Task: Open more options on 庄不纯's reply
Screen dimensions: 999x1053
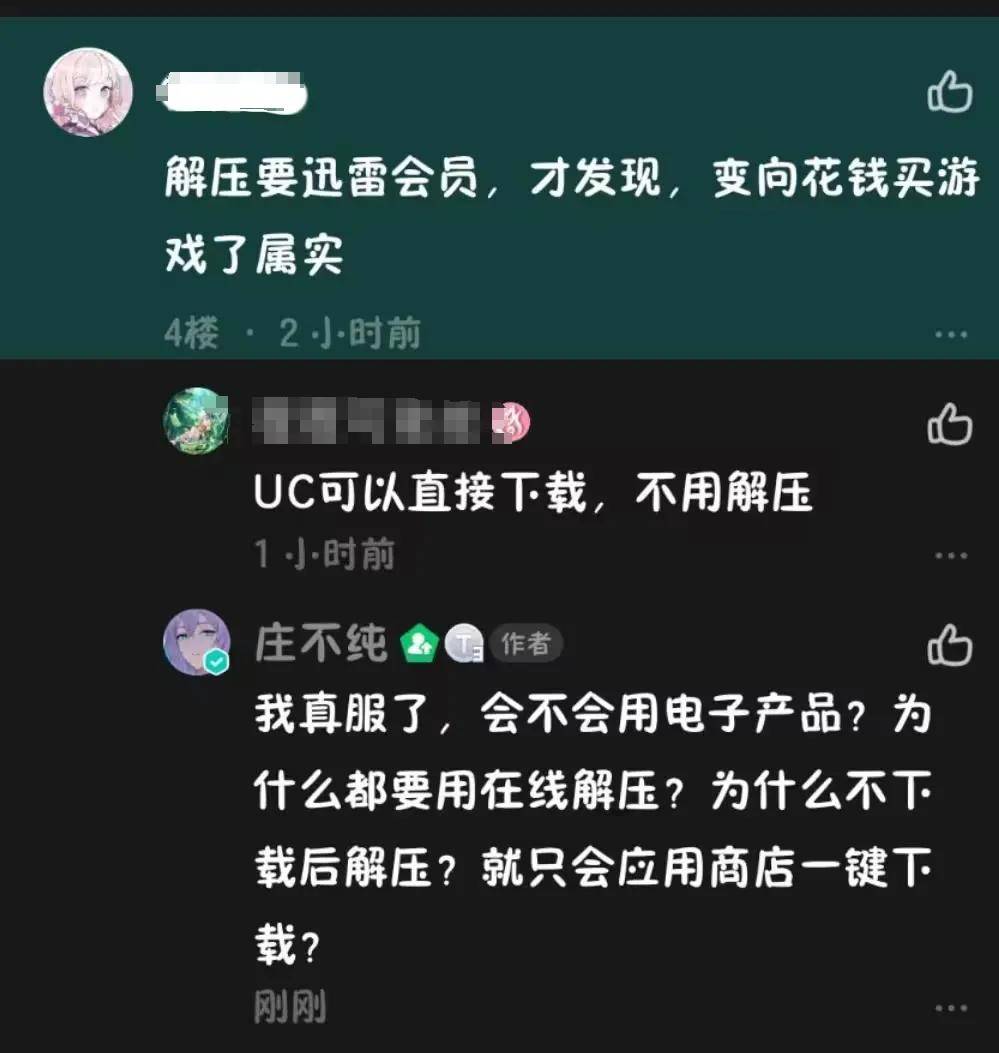Action: 950,1008
